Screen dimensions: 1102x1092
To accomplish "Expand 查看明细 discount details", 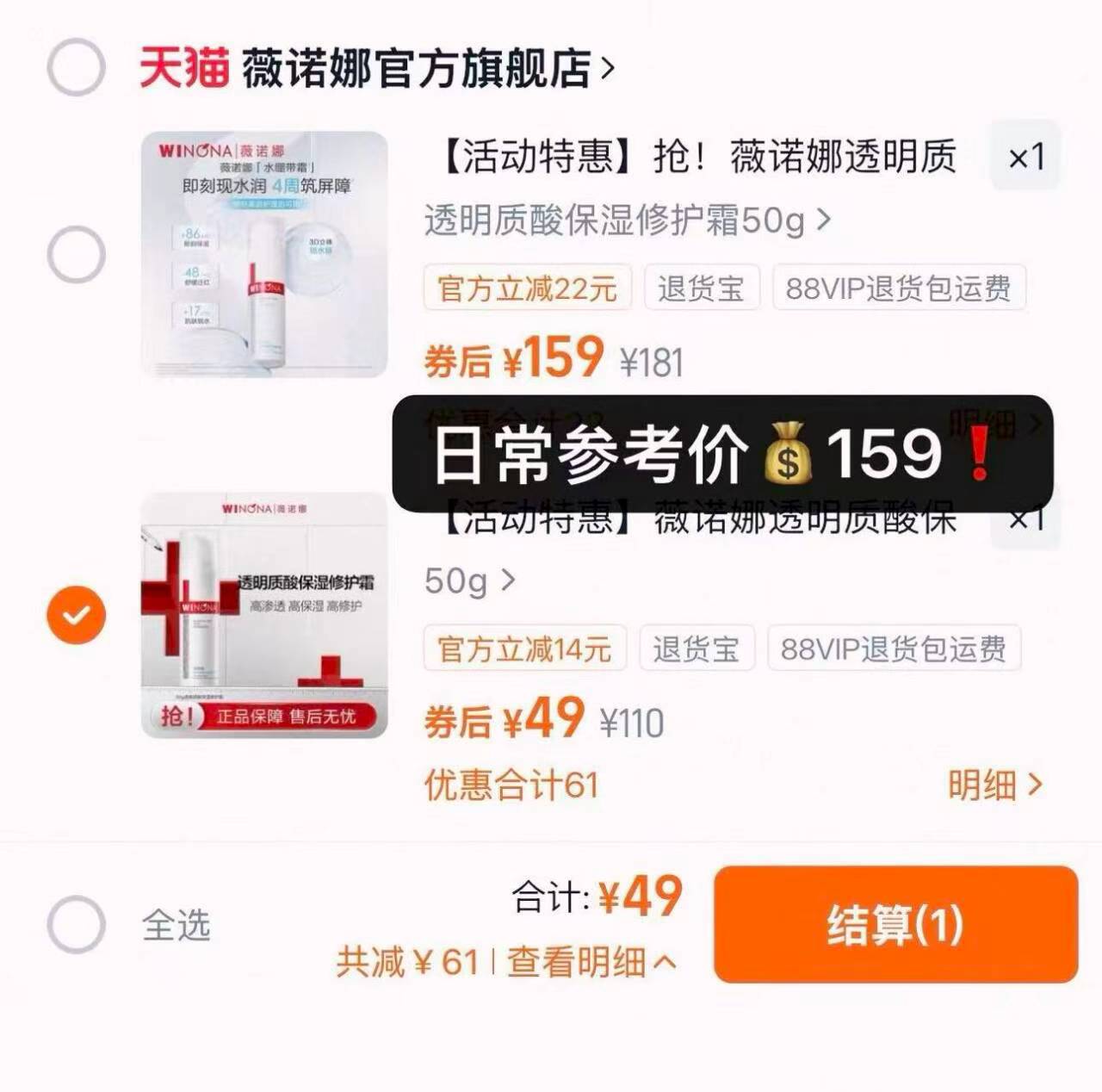I will tap(591, 962).
